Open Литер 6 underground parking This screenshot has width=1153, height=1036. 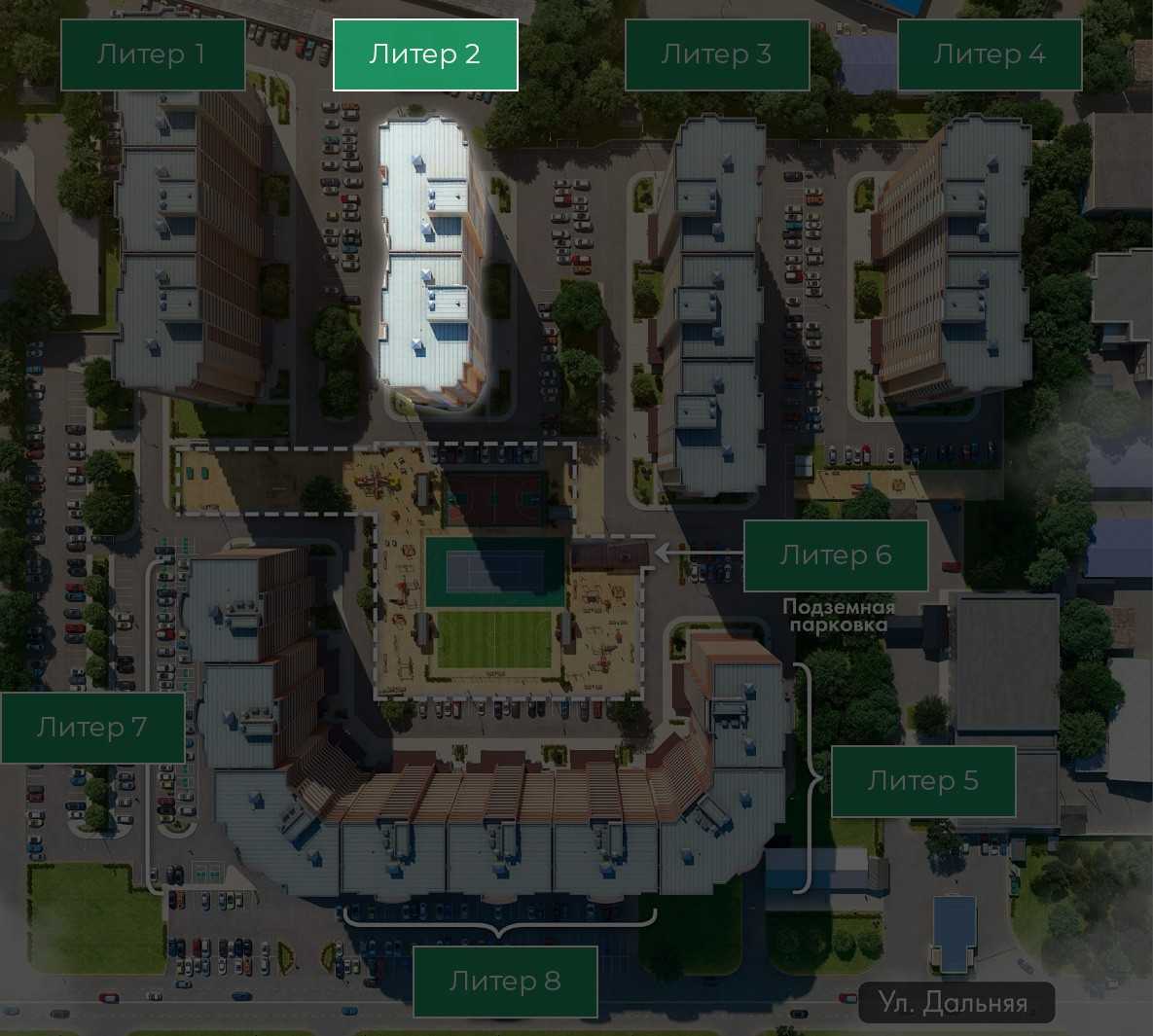(835, 555)
